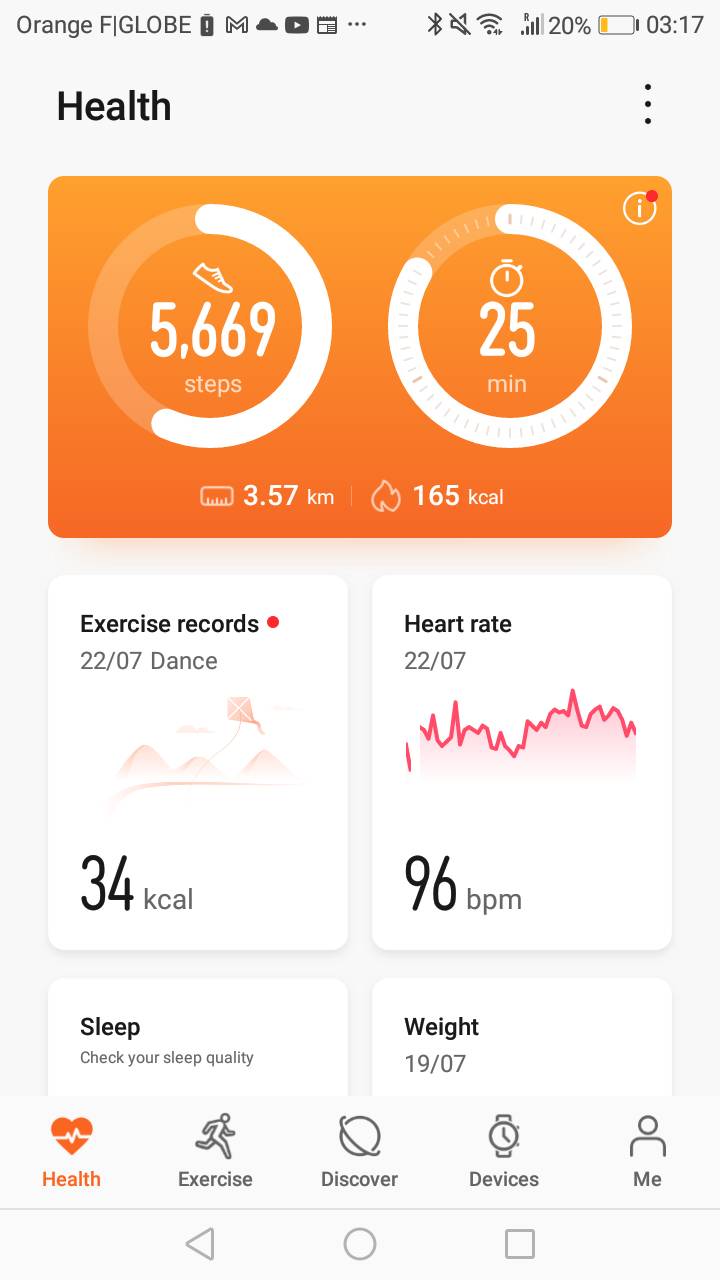Switch to the Exercise tab

[215, 1151]
